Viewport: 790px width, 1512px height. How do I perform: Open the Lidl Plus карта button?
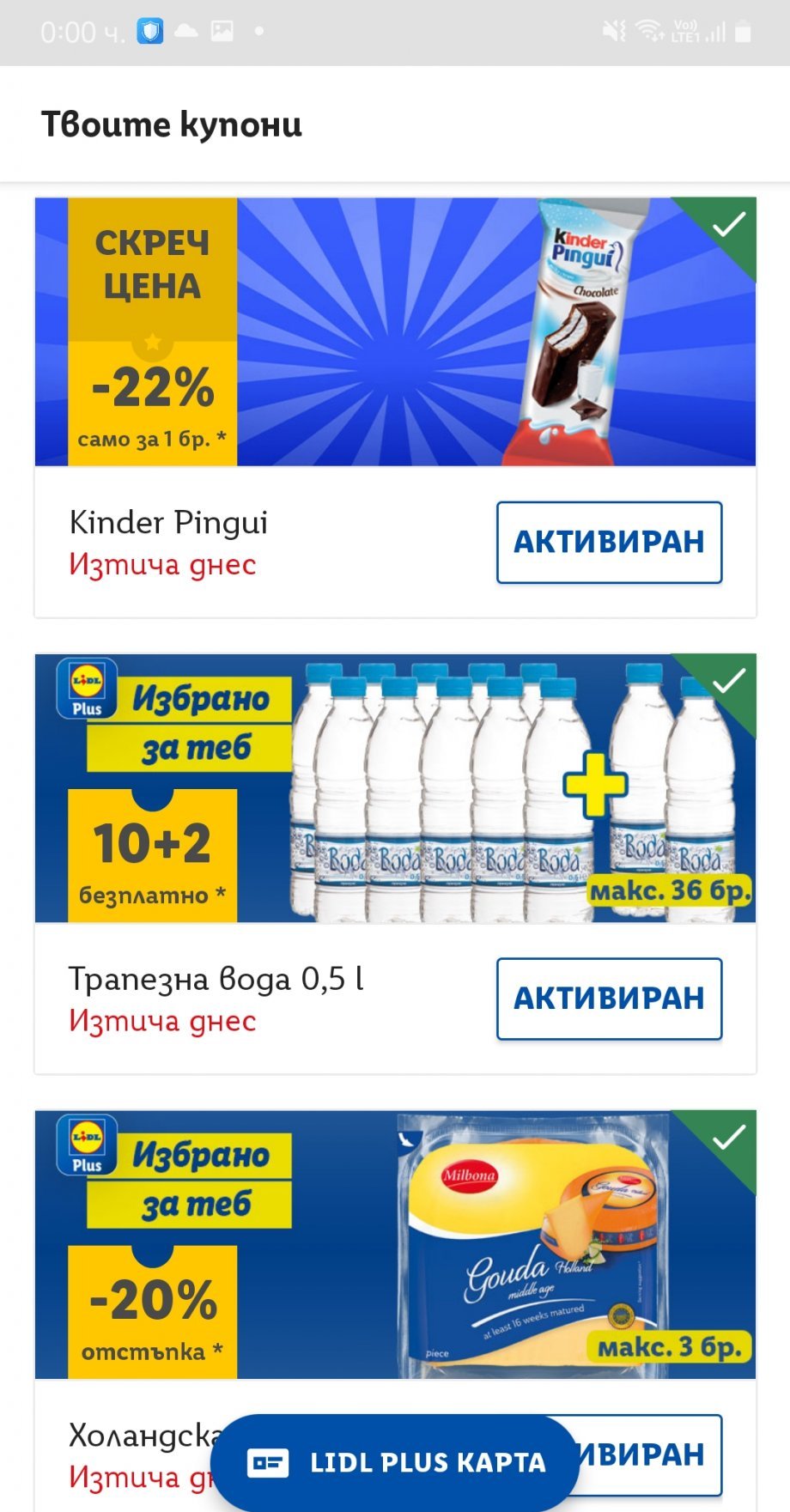click(395, 1462)
